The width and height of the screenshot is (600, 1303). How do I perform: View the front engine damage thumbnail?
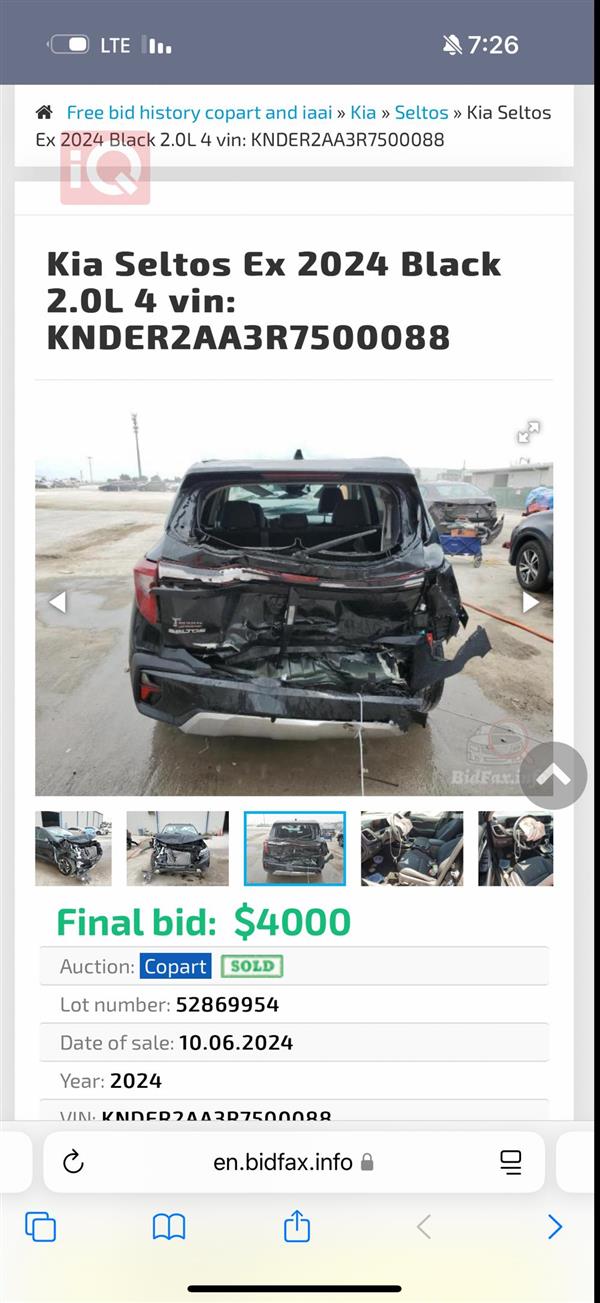pos(177,848)
